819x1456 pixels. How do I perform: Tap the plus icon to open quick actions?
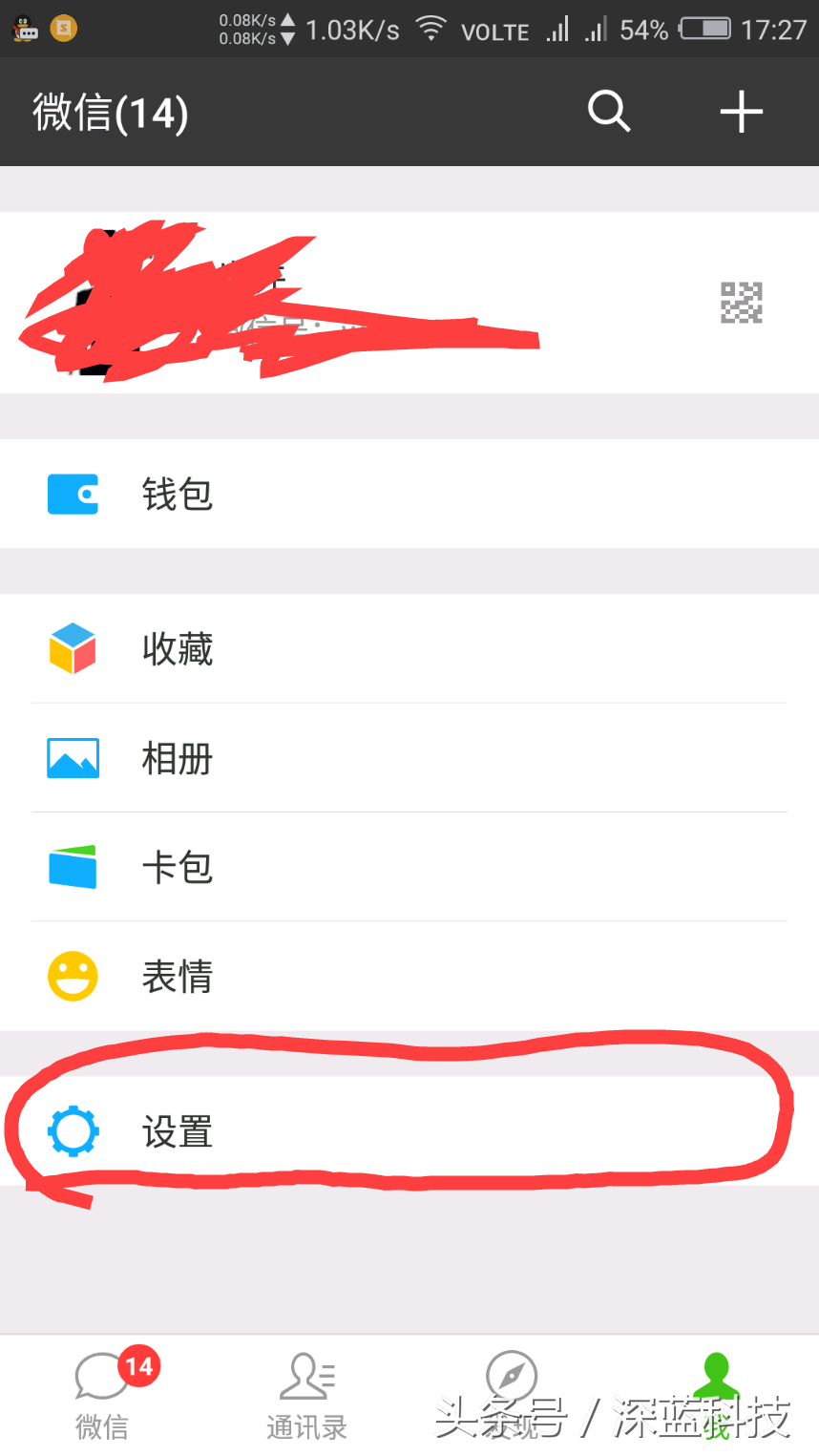(741, 112)
